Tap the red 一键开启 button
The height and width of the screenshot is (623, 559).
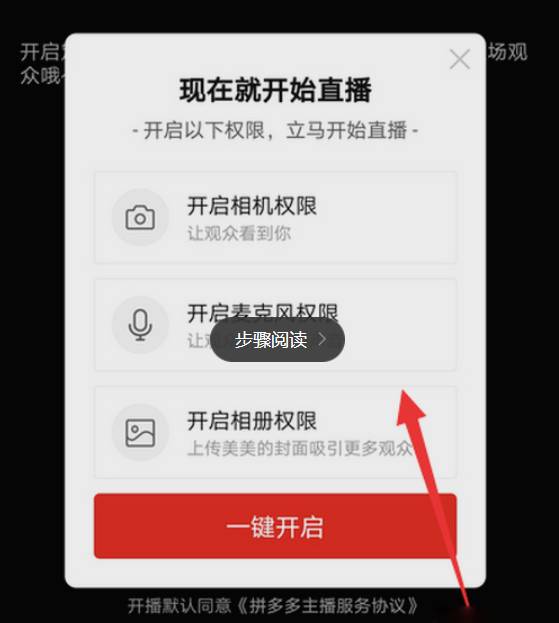pyautogui.click(x=275, y=526)
